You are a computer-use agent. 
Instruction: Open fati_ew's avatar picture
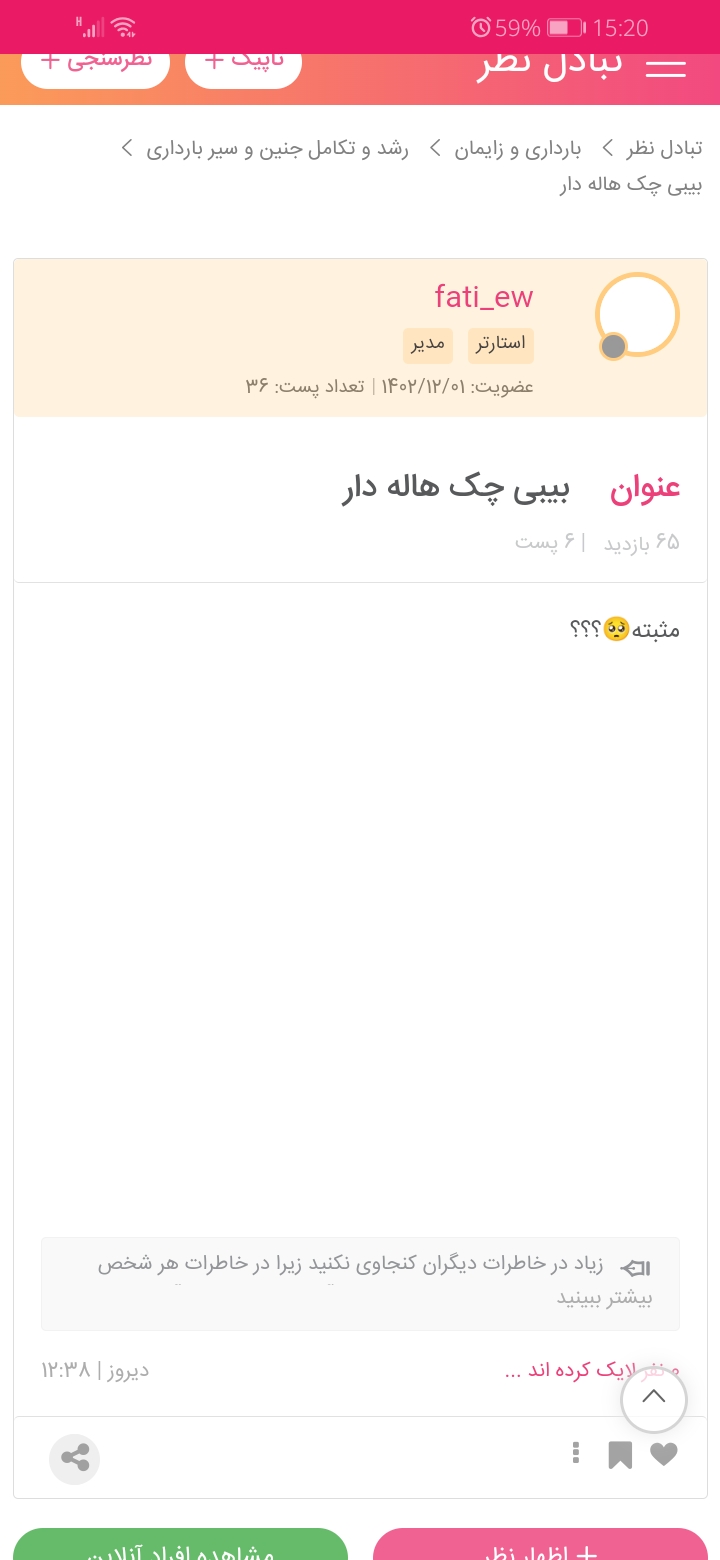(637, 314)
